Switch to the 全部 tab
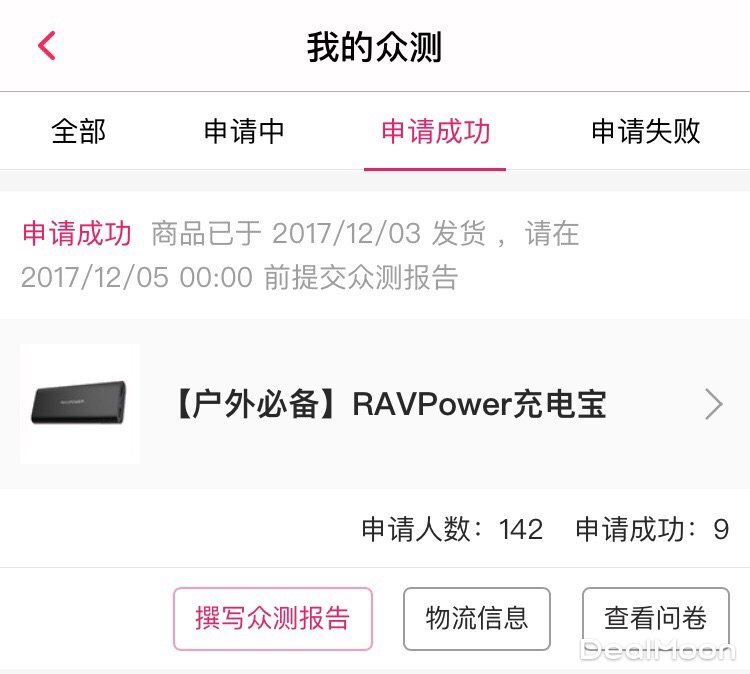 coord(78,132)
